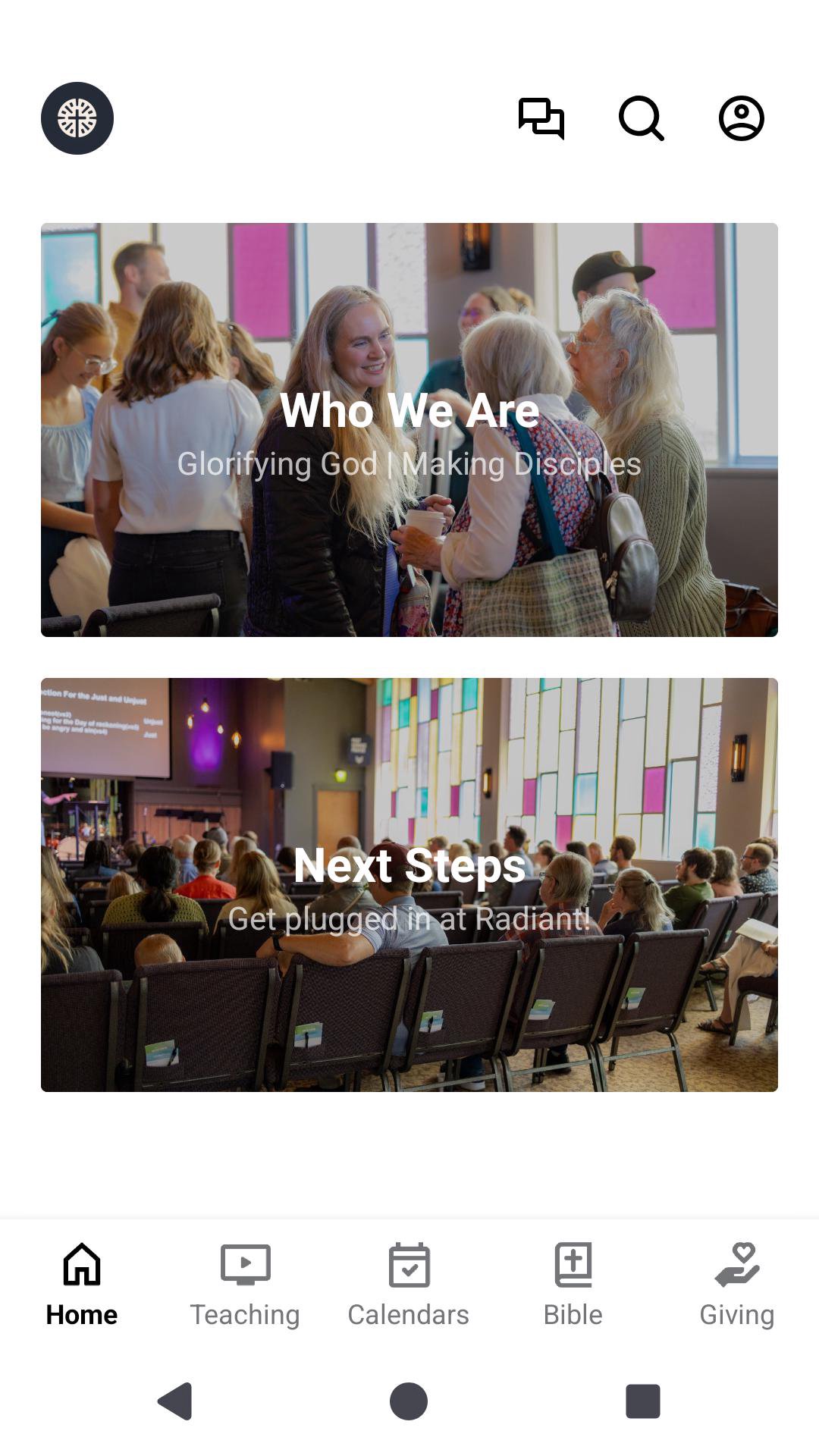
Task: Open the Who We Are card
Action: pyautogui.click(x=409, y=430)
